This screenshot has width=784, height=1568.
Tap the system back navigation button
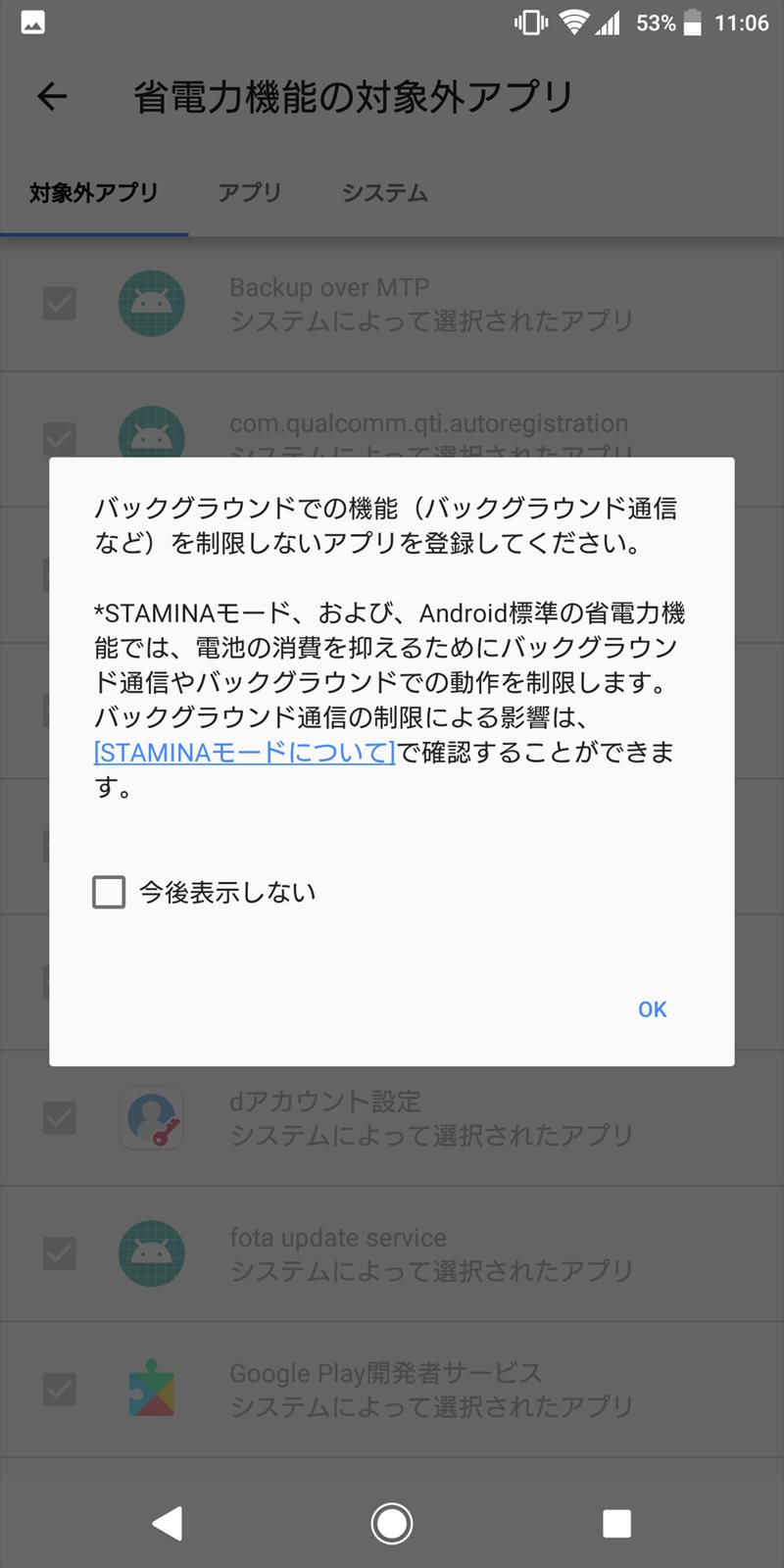coord(168,1523)
